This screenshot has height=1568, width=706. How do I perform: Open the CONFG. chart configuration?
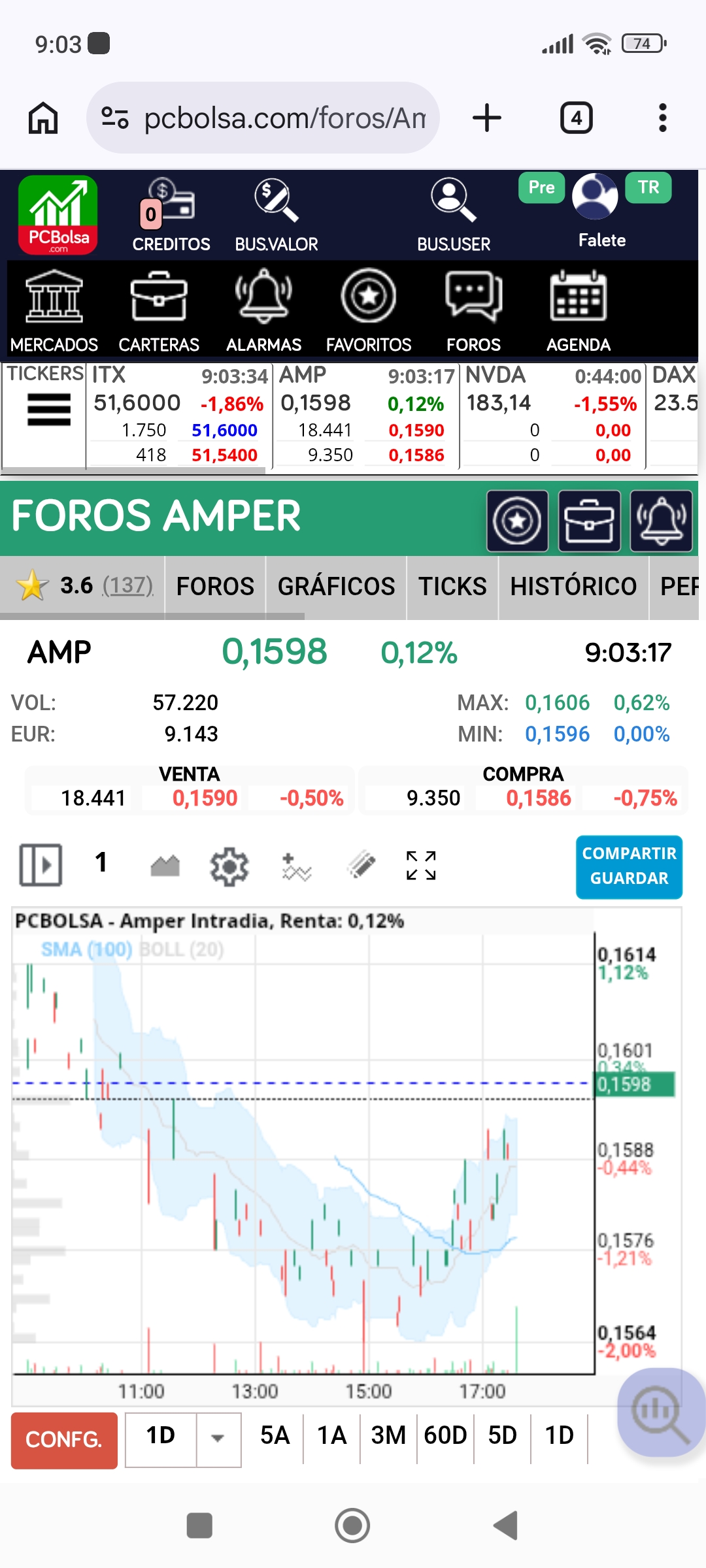(x=64, y=1440)
